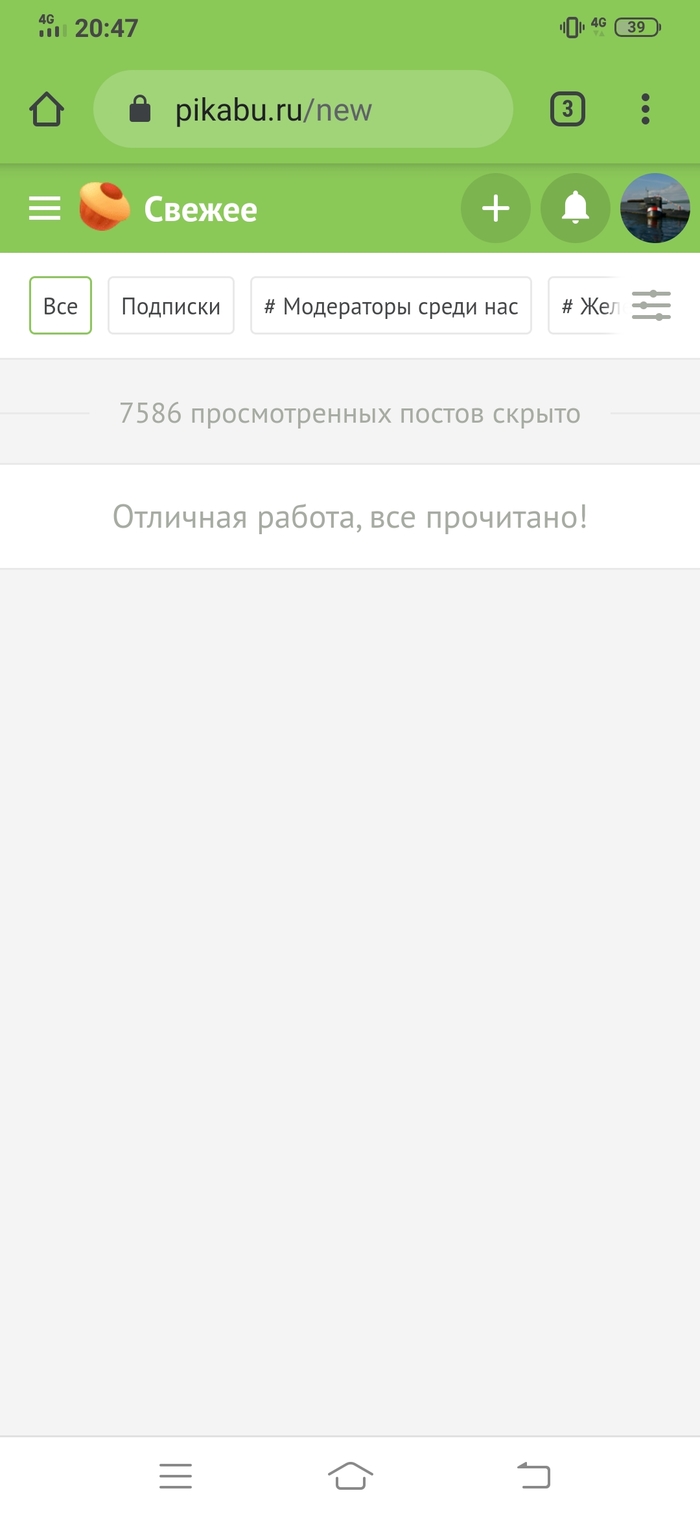Screen dimensions: 700x1517
Task: Open feed filter settings
Action: coord(651,306)
